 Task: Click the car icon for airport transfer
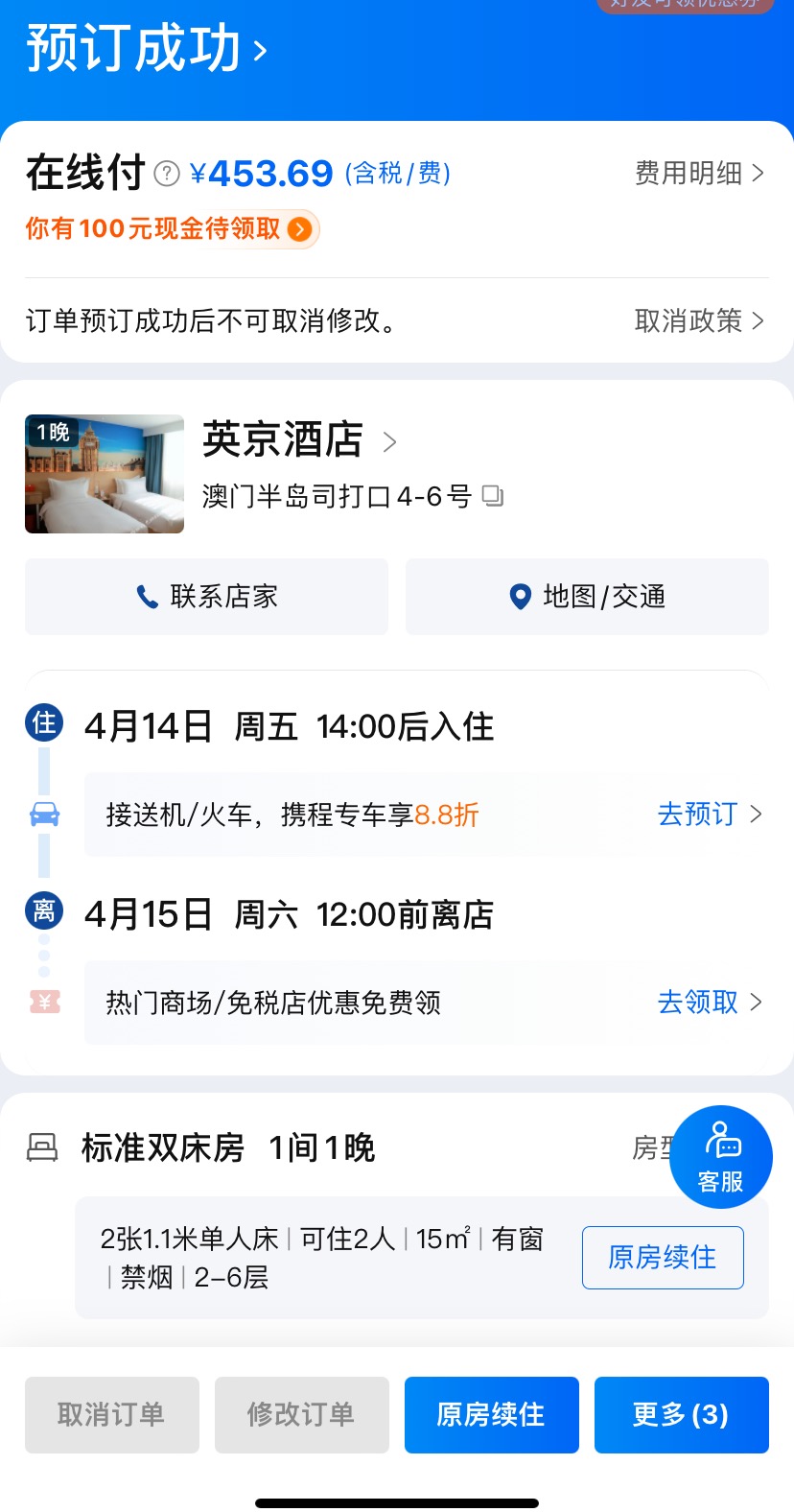pos(43,814)
